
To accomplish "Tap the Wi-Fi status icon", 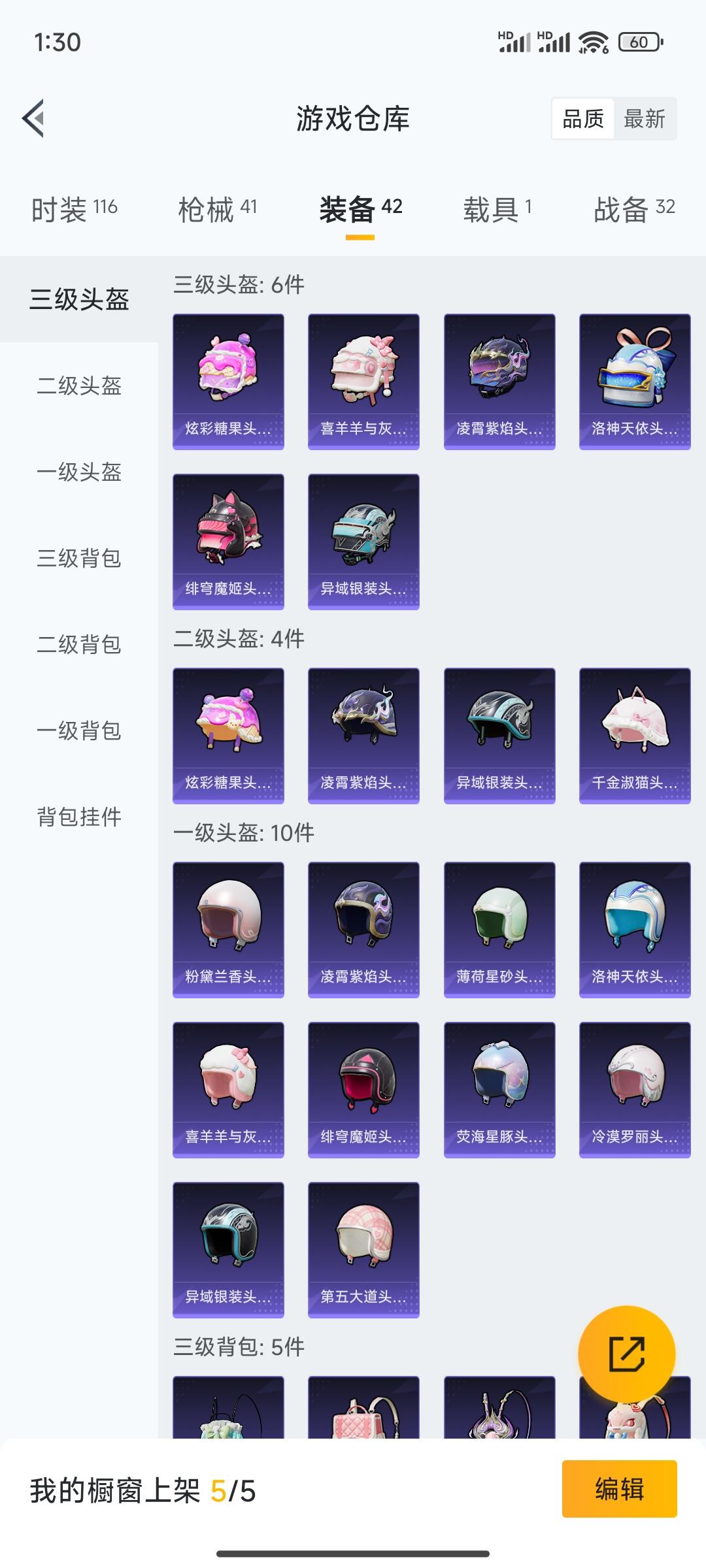I will 590,42.
